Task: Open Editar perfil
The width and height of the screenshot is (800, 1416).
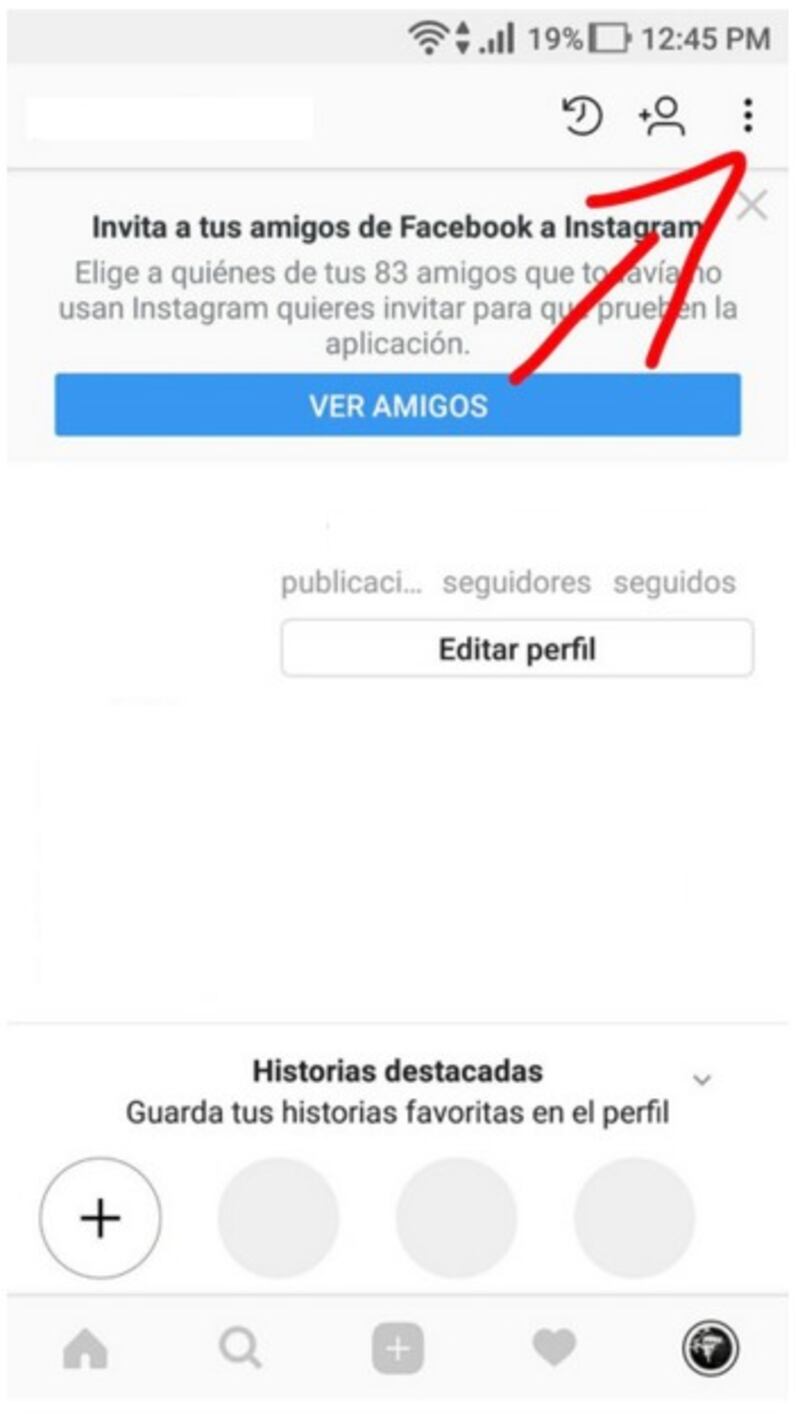Action: tap(517, 649)
